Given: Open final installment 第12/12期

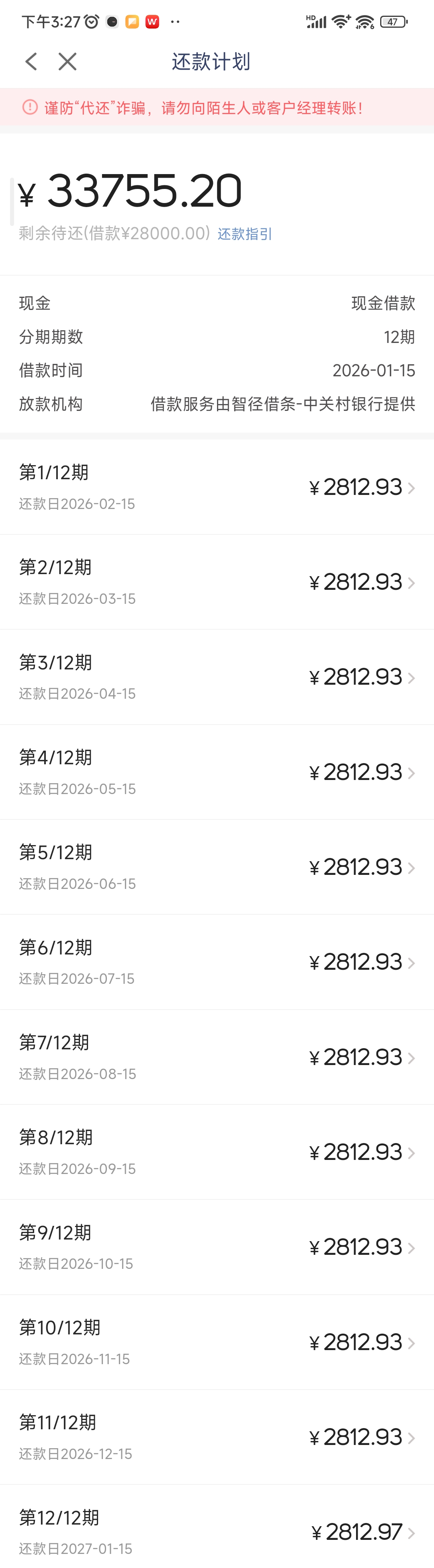Looking at the screenshot, I should click(x=217, y=1531).
